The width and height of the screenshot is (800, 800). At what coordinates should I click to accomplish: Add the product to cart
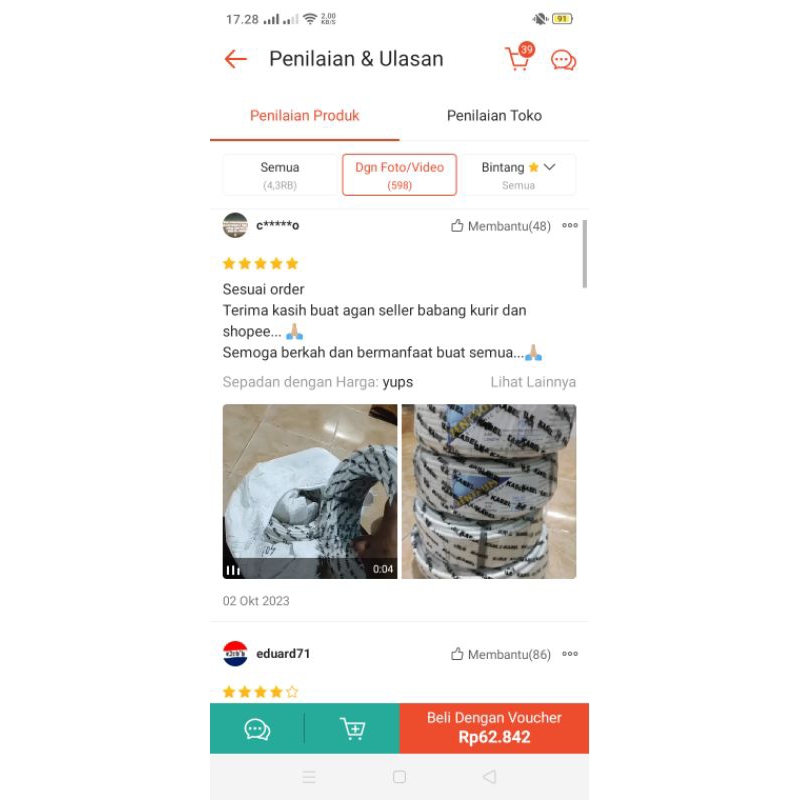pos(352,729)
